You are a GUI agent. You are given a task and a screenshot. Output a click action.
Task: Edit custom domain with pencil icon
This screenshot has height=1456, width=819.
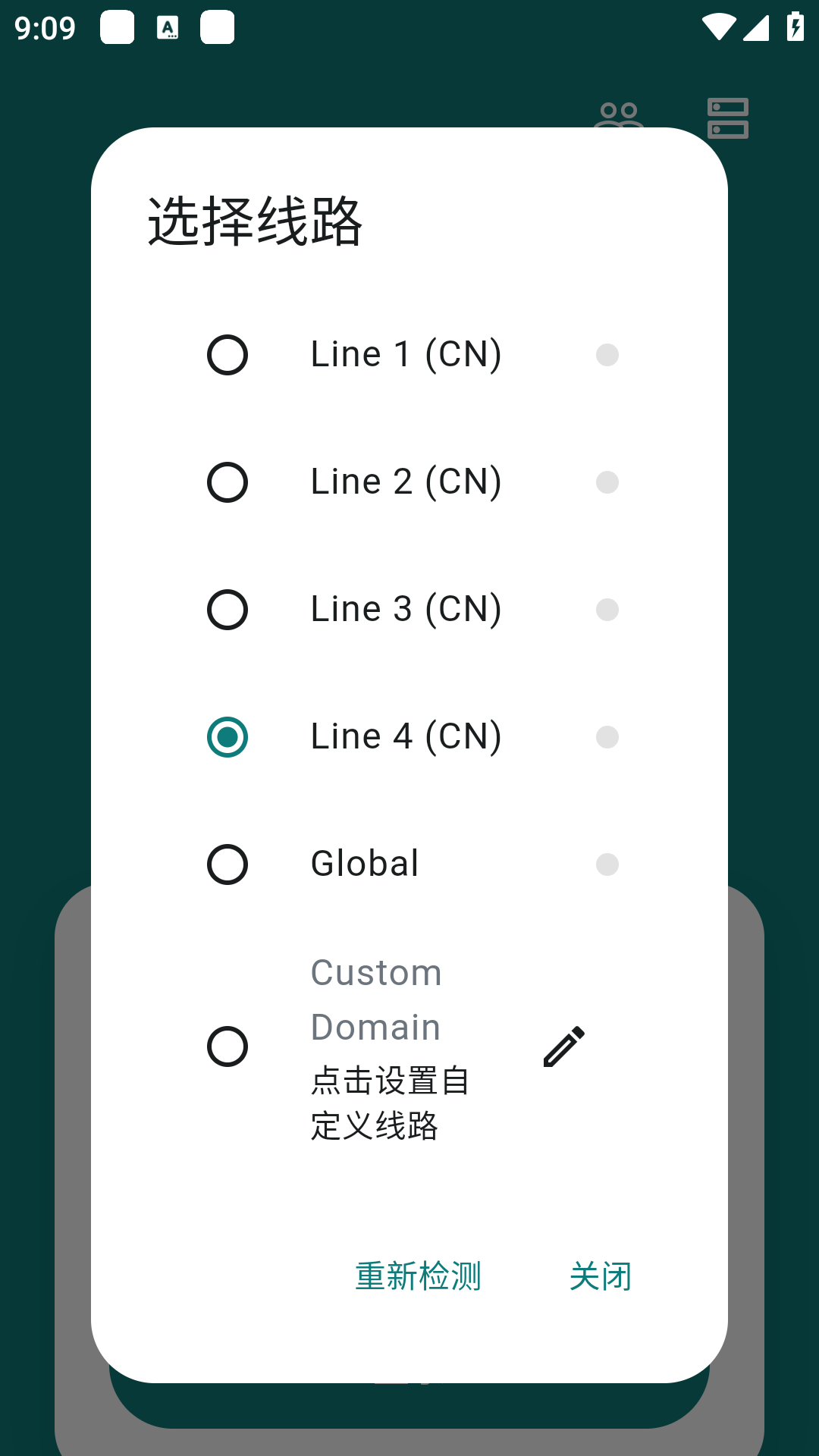coord(564,1046)
